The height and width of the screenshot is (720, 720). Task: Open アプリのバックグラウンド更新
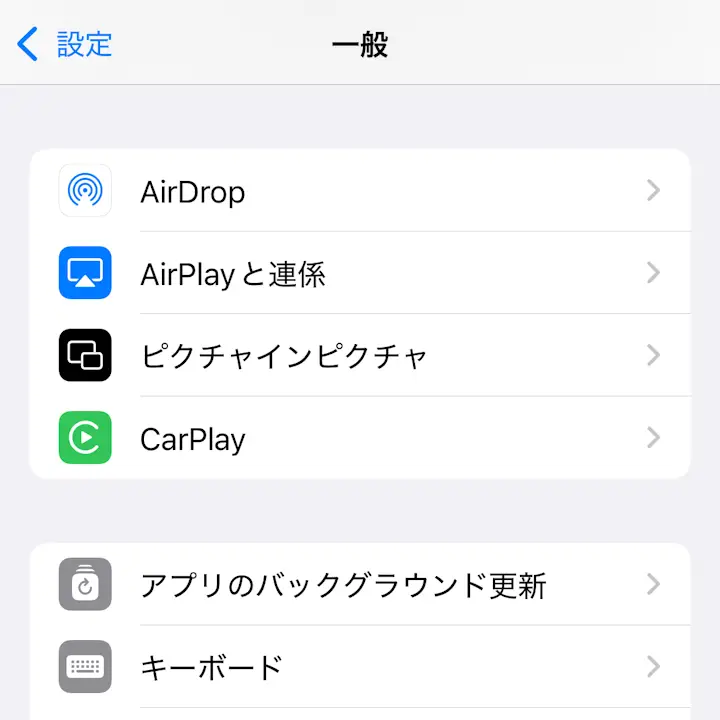[x=360, y=585]
